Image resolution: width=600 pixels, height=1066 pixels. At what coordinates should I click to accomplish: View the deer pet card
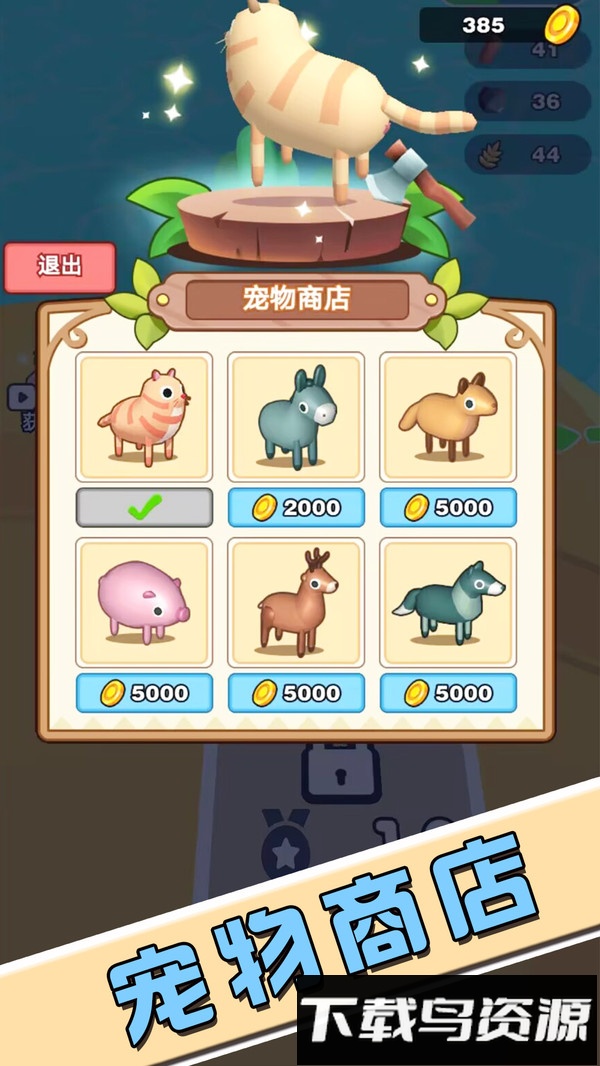[x=296, y=603]
